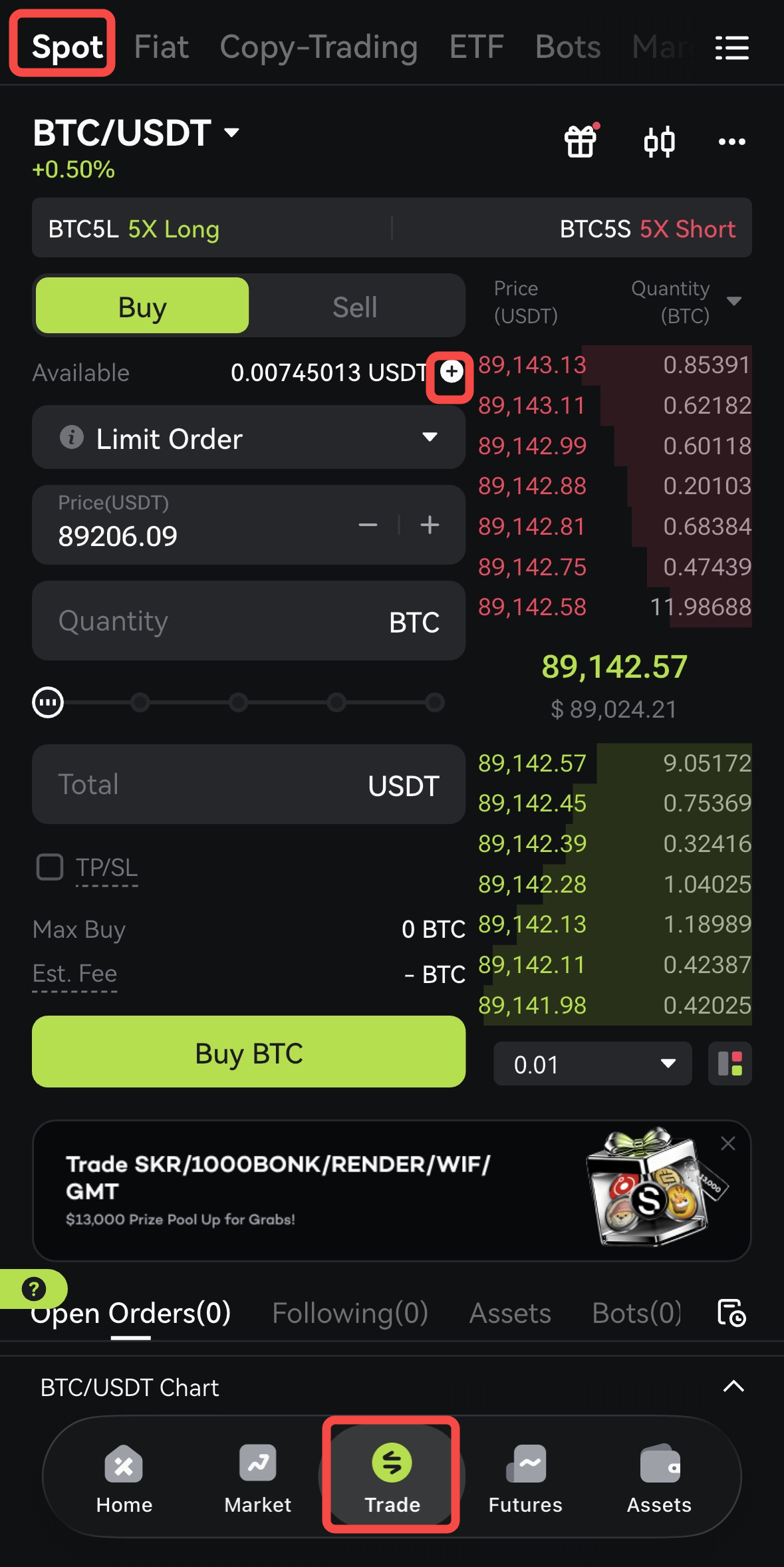Show the Following(0) orders tab
The height and width of the screenshot is (1567, 784).
point(350,1314)
